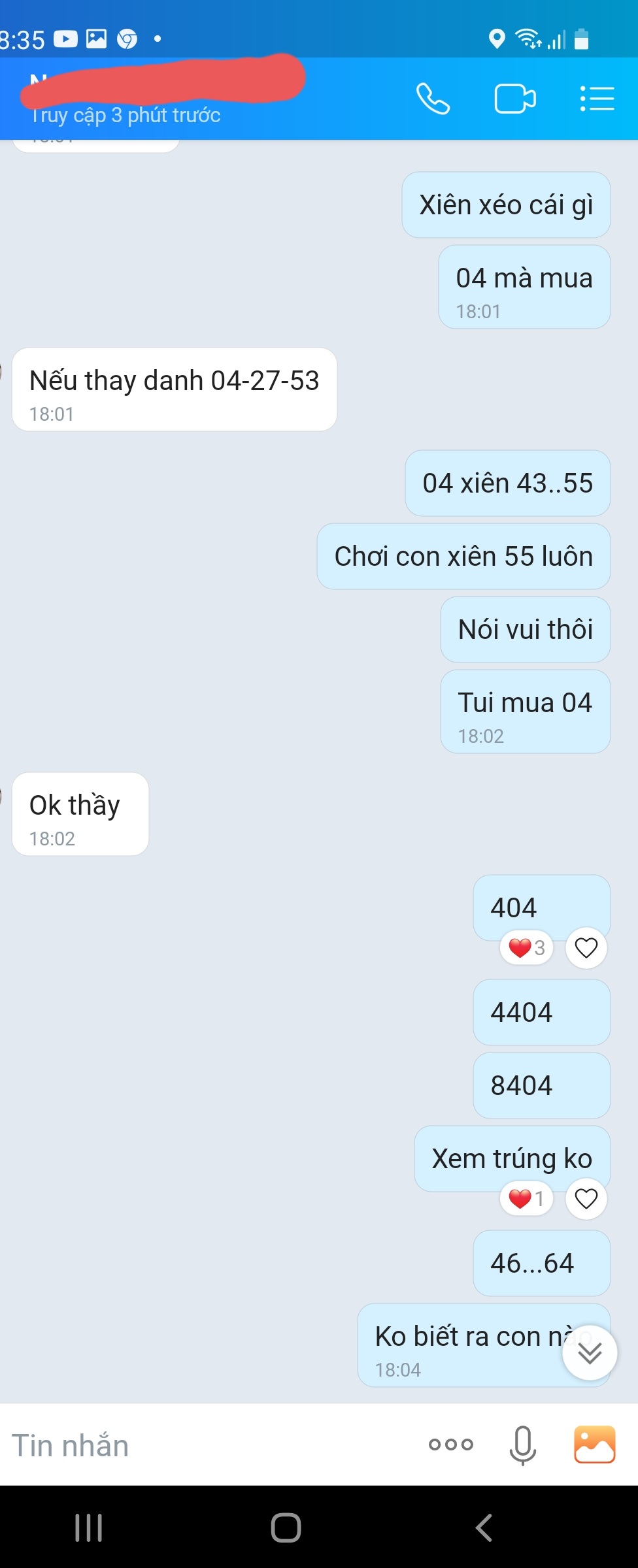Record a voice message
638x1568 pixels.
pos(522,1445)
